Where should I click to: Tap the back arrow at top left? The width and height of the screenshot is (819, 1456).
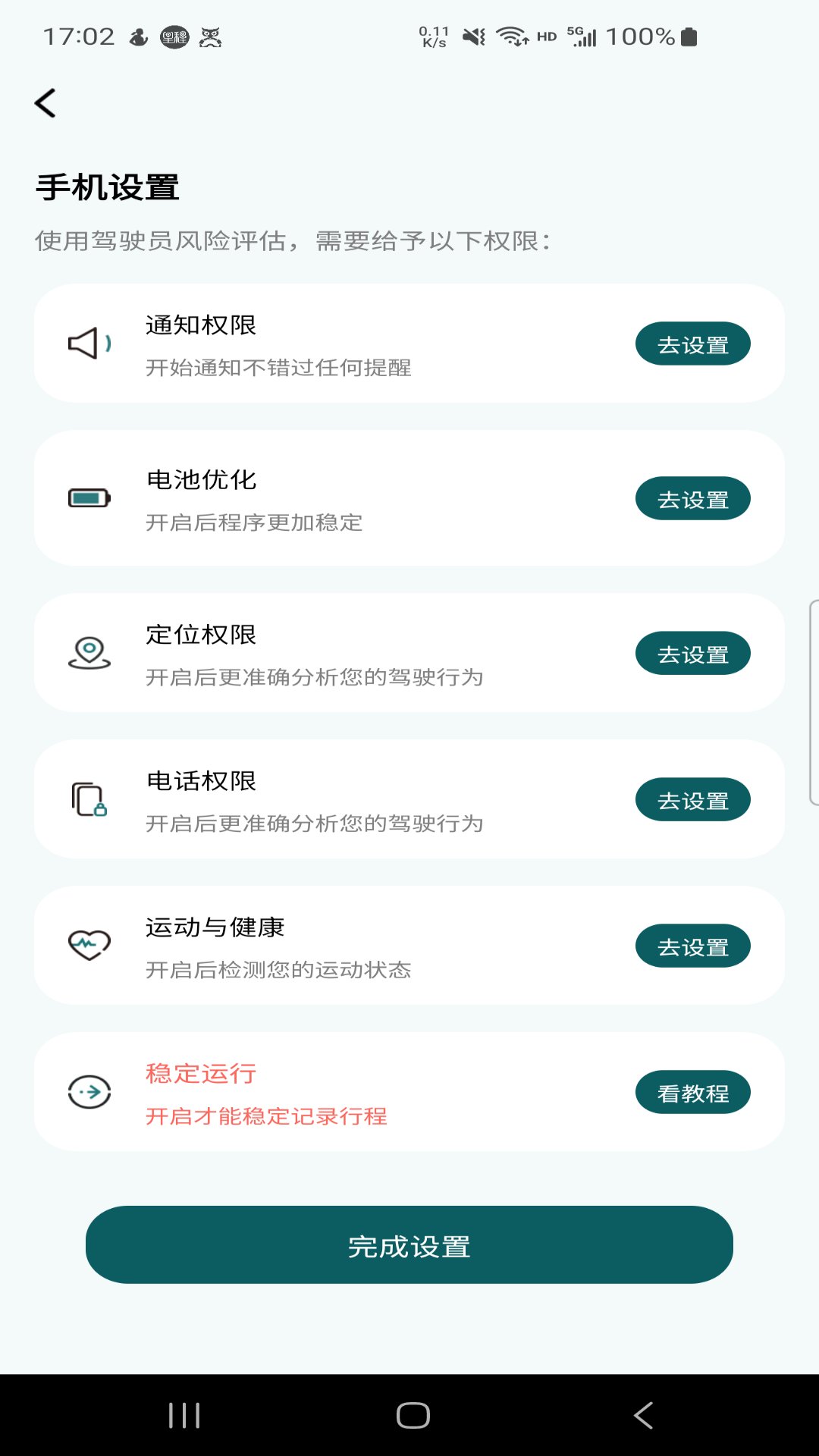(x=45, y=103)
